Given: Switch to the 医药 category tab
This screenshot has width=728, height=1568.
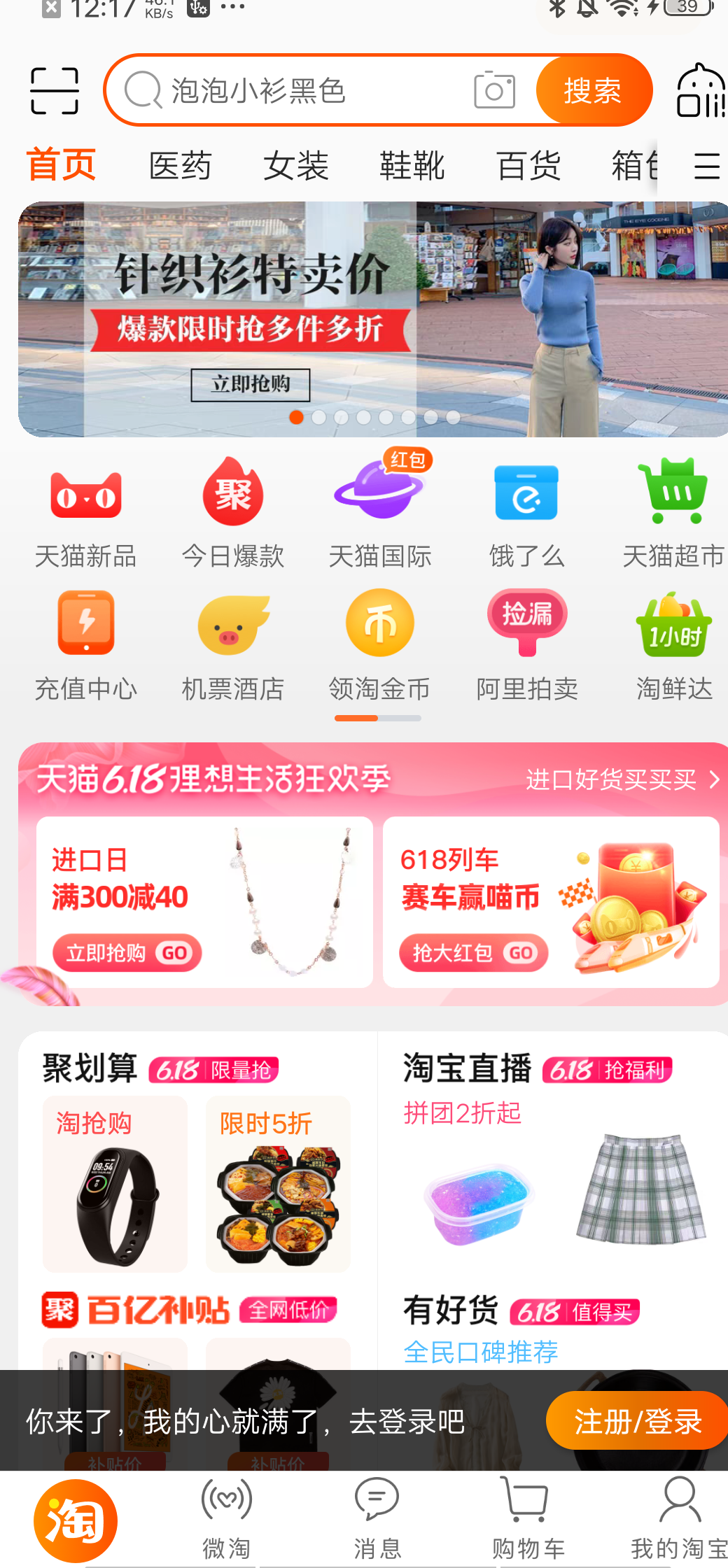Looking at the screenshot, I should (x=180, y=167).
